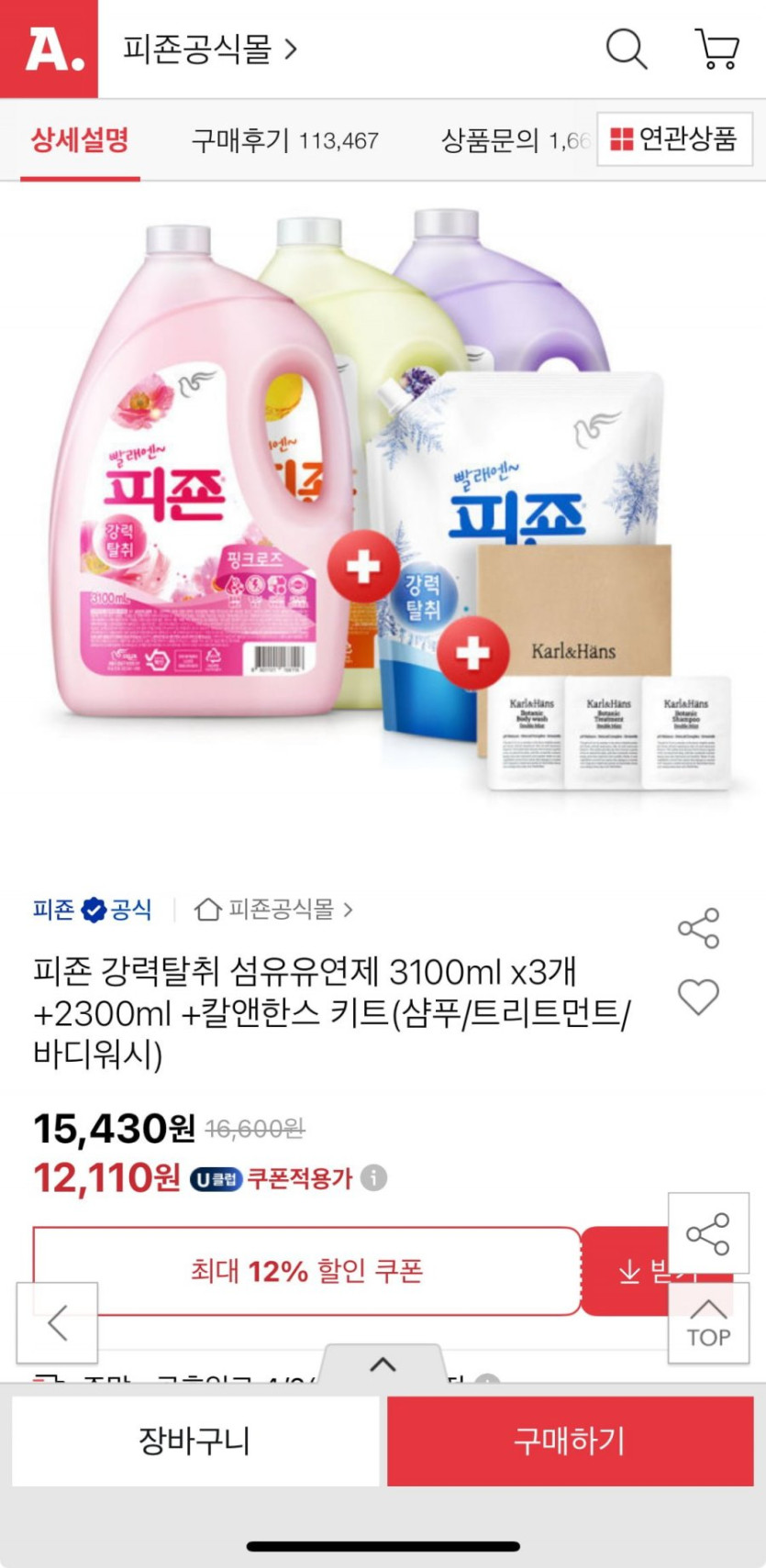Go back with the floating left arrow
This screenshot has width=766, height=1568.
click(57, 1323)
